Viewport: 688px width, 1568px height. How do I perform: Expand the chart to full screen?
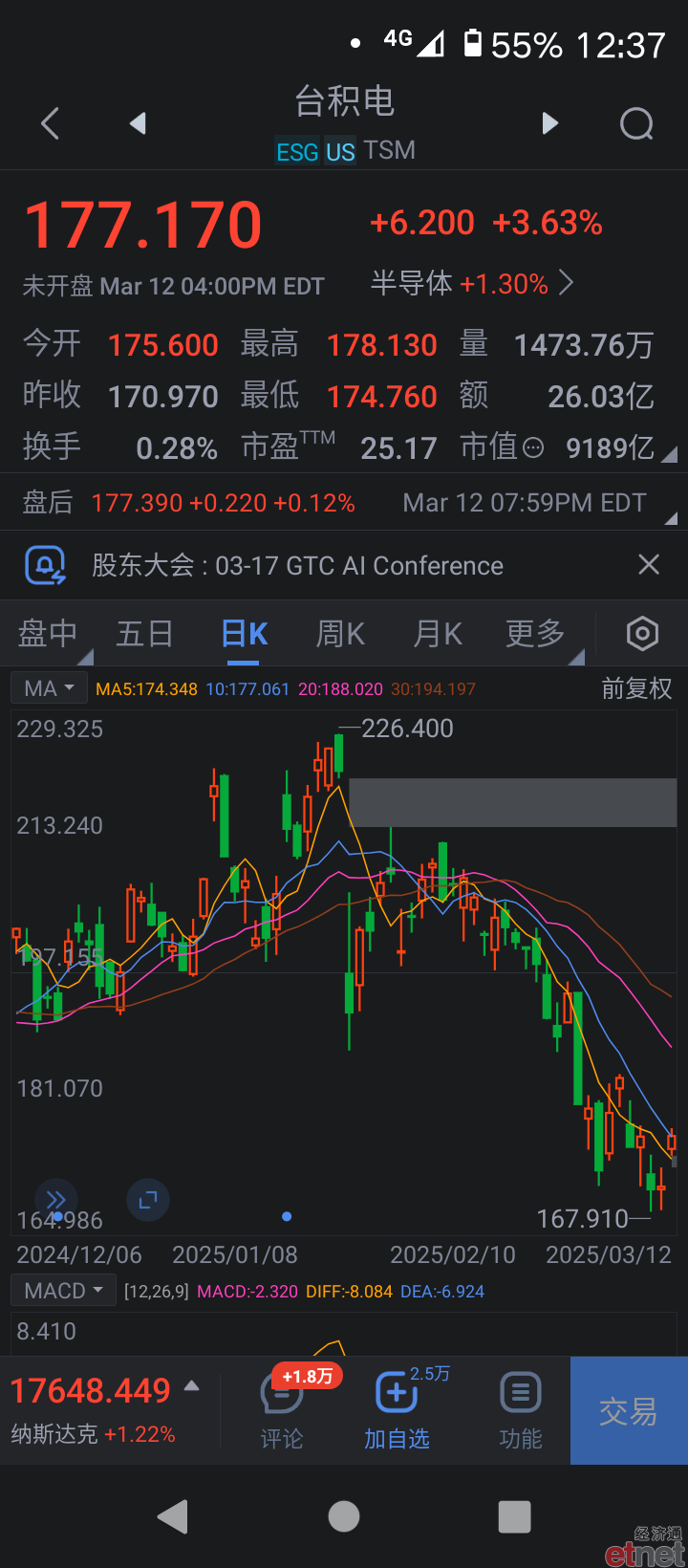tap(148, 1199)
